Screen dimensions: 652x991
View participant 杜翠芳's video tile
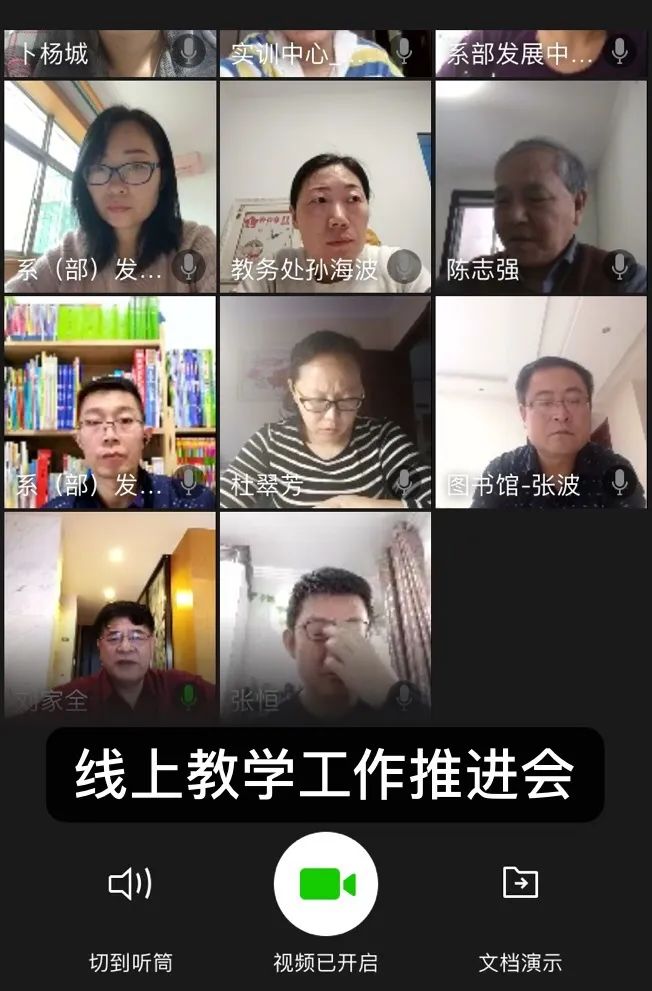click(x=325, y=402)
